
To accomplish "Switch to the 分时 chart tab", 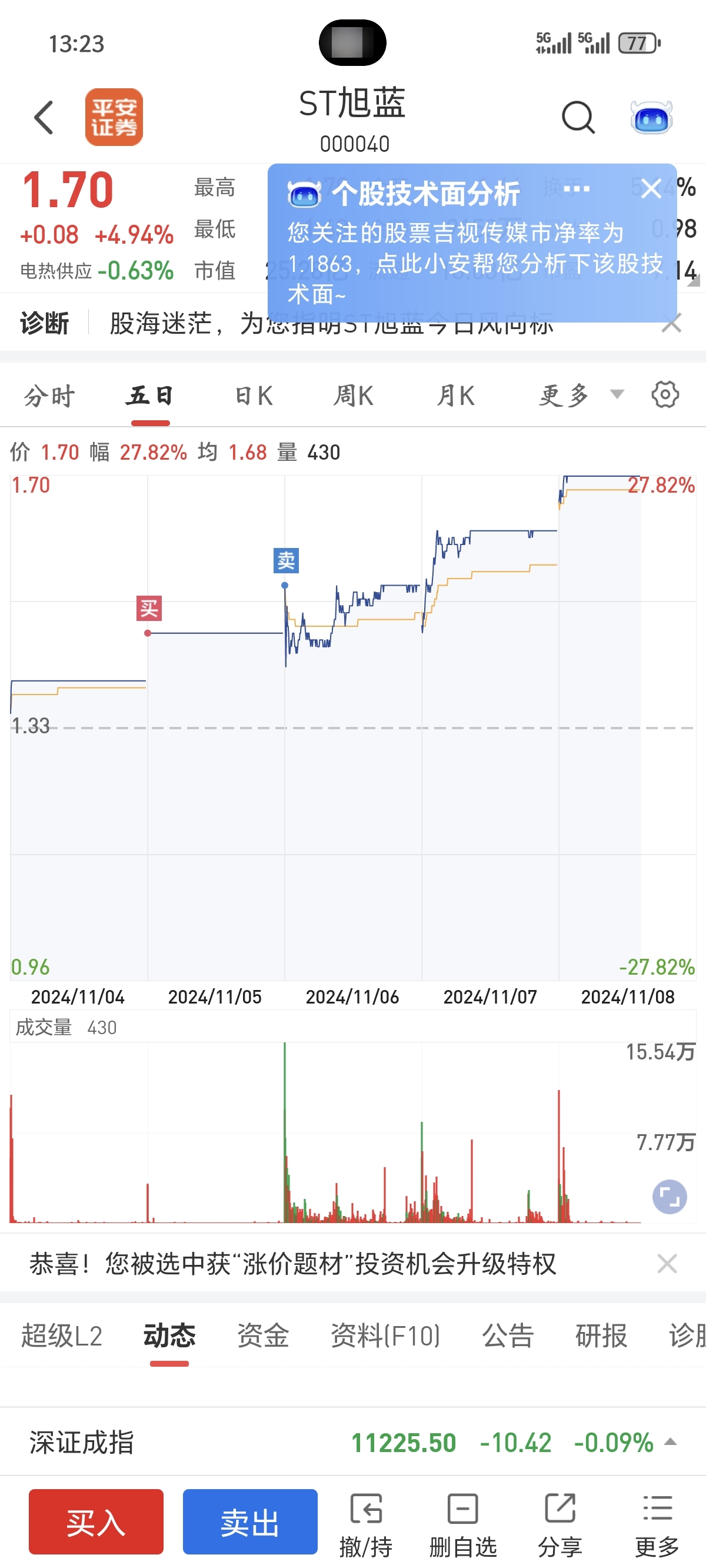I will (49, 396).
